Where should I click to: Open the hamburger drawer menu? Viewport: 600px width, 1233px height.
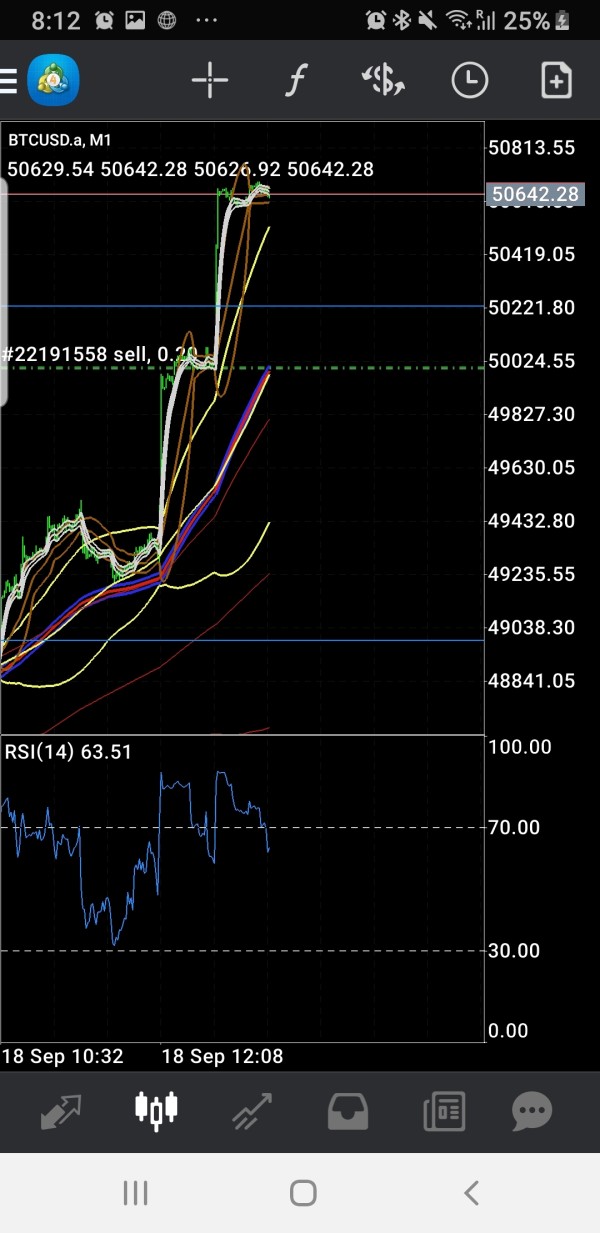point(8,80)
